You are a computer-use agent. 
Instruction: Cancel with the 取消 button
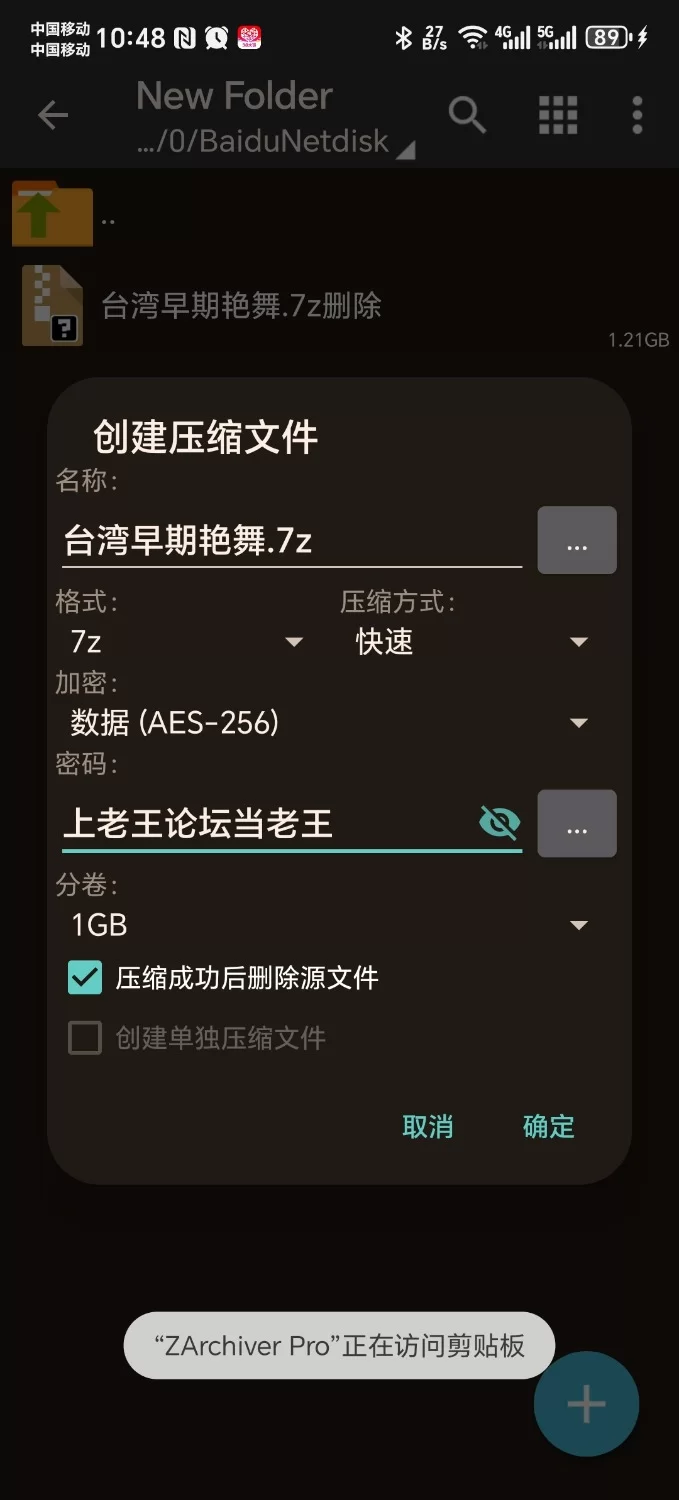click(427, 1126)
